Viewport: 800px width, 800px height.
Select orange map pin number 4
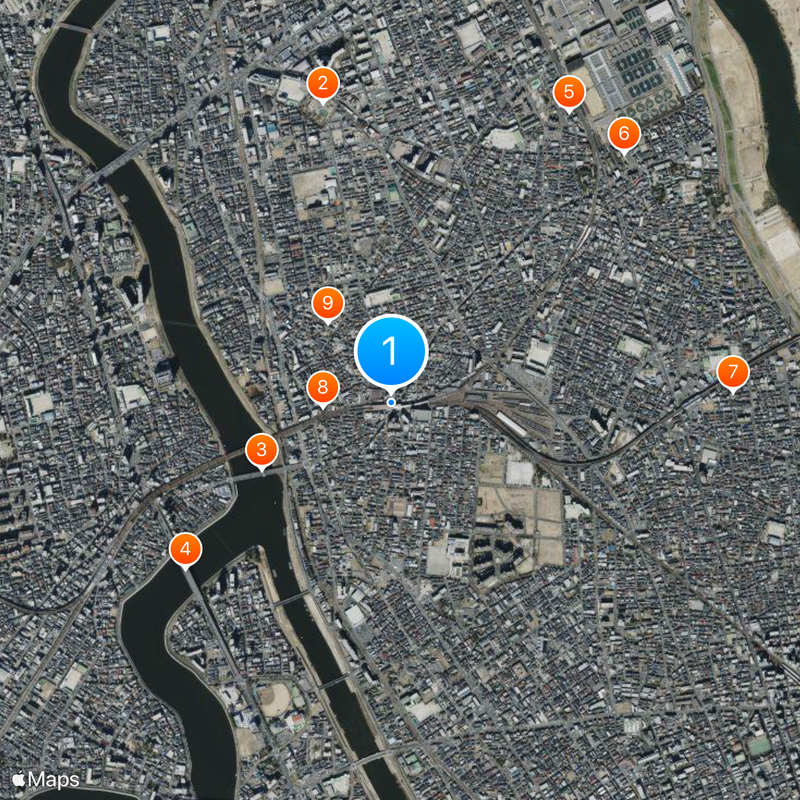click(186, 548)
